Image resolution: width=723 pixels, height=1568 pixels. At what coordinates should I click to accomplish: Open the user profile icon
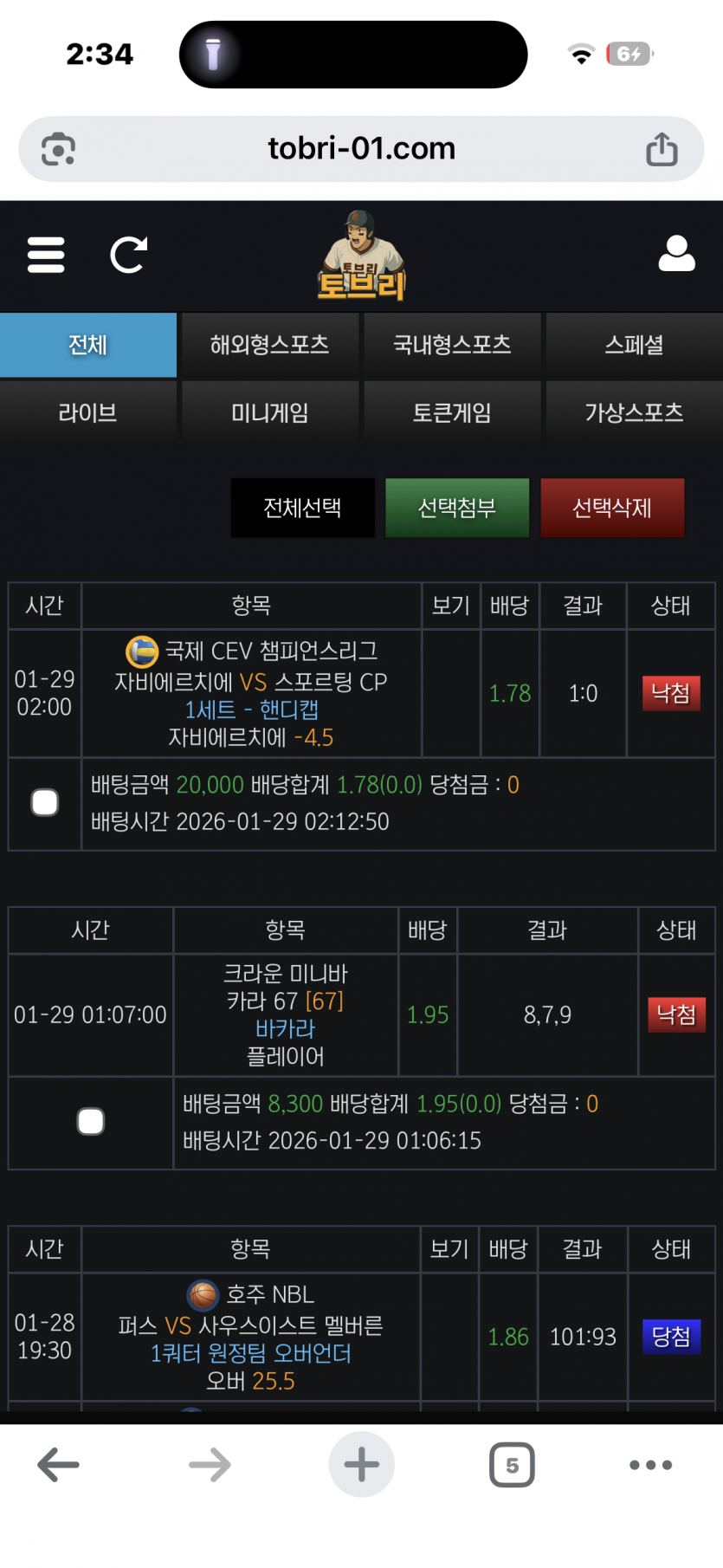(676, 254)
